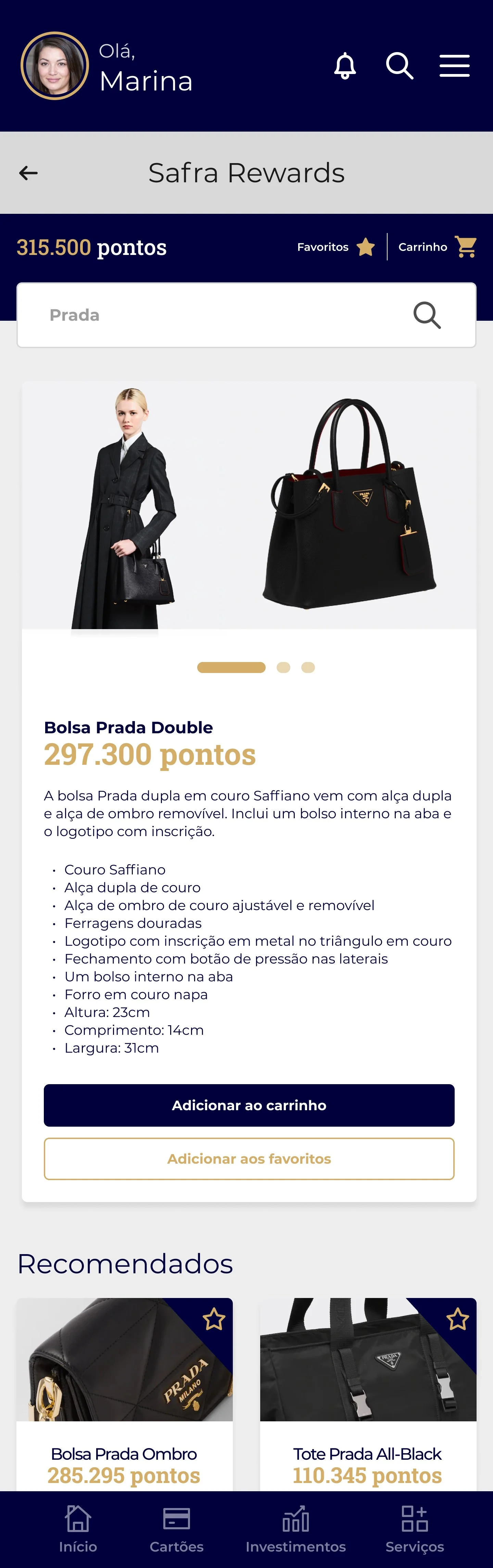Open the hamburger menu
Screen dimensions: 493x1568
point(455,66)
